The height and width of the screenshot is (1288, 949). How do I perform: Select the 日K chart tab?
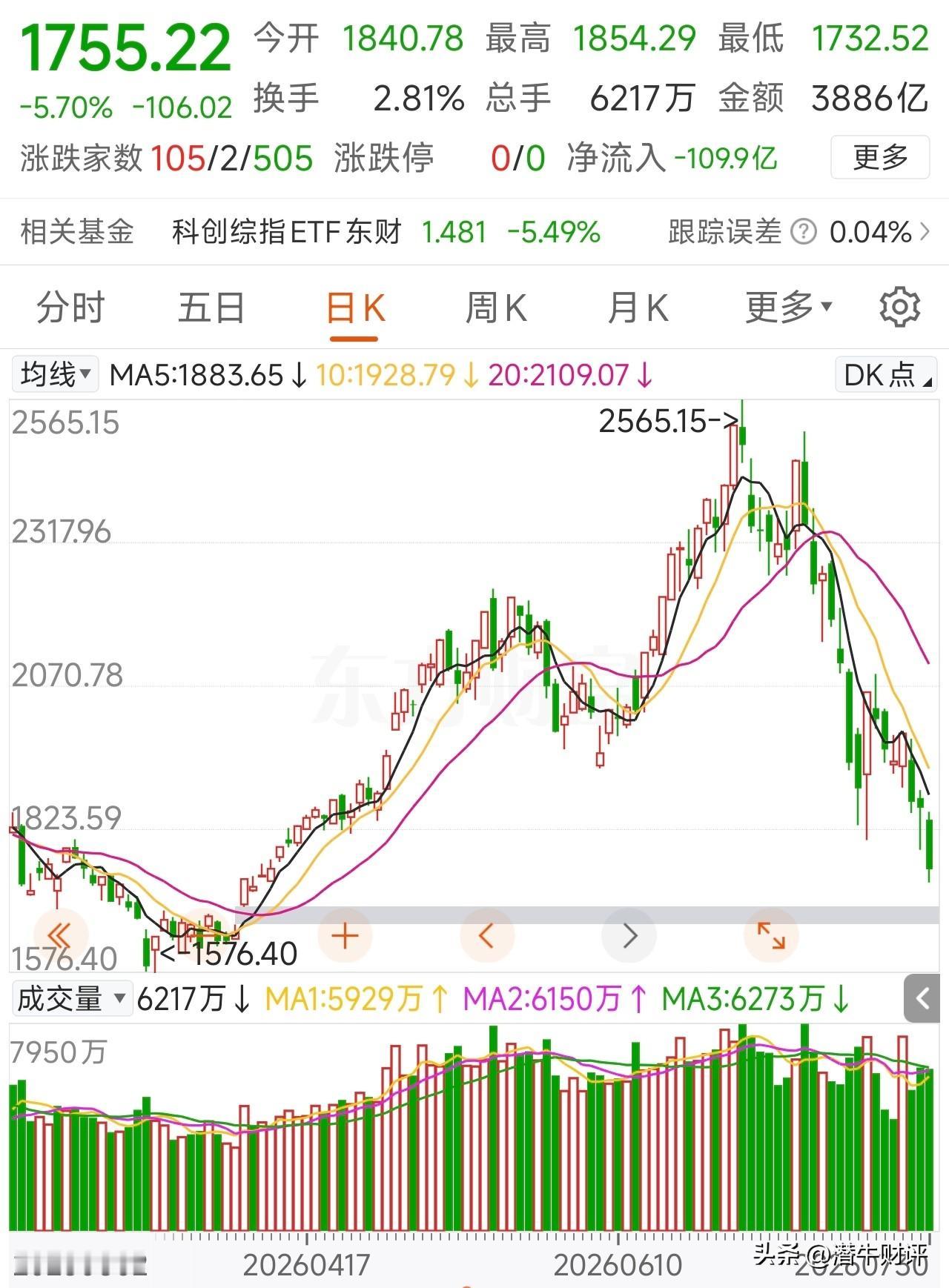(x=355, y=309)
